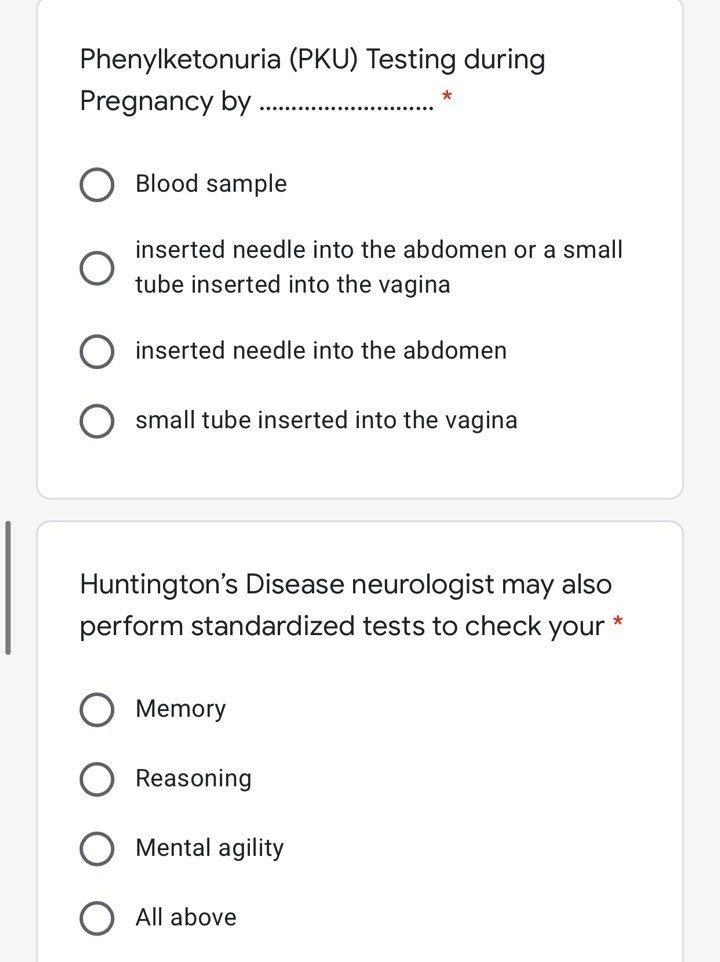The image size is (720, 962).
Task: Tap the 'Blood sample' answer text label
Action: tap(210, 184)
